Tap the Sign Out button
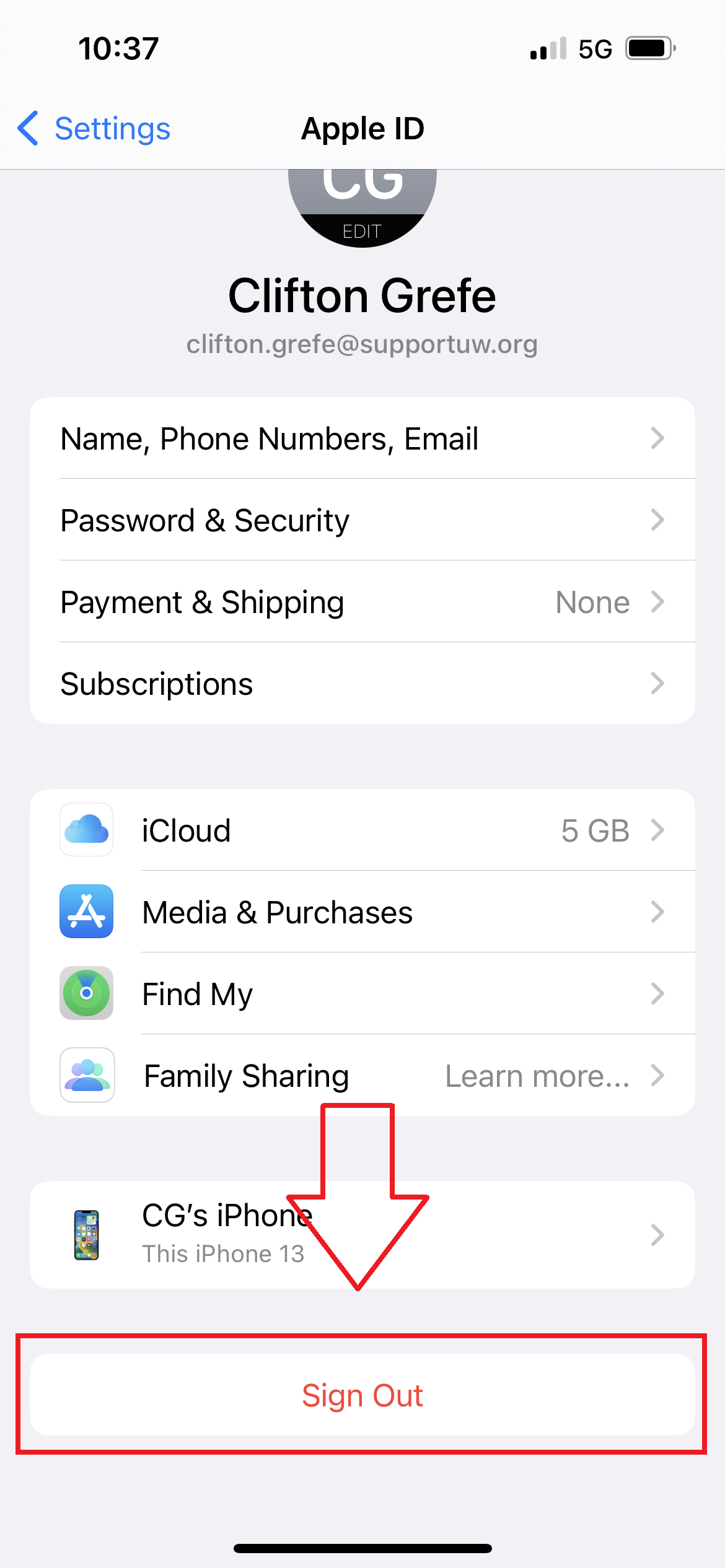The image size is (725, 1568). point(362,1395)
